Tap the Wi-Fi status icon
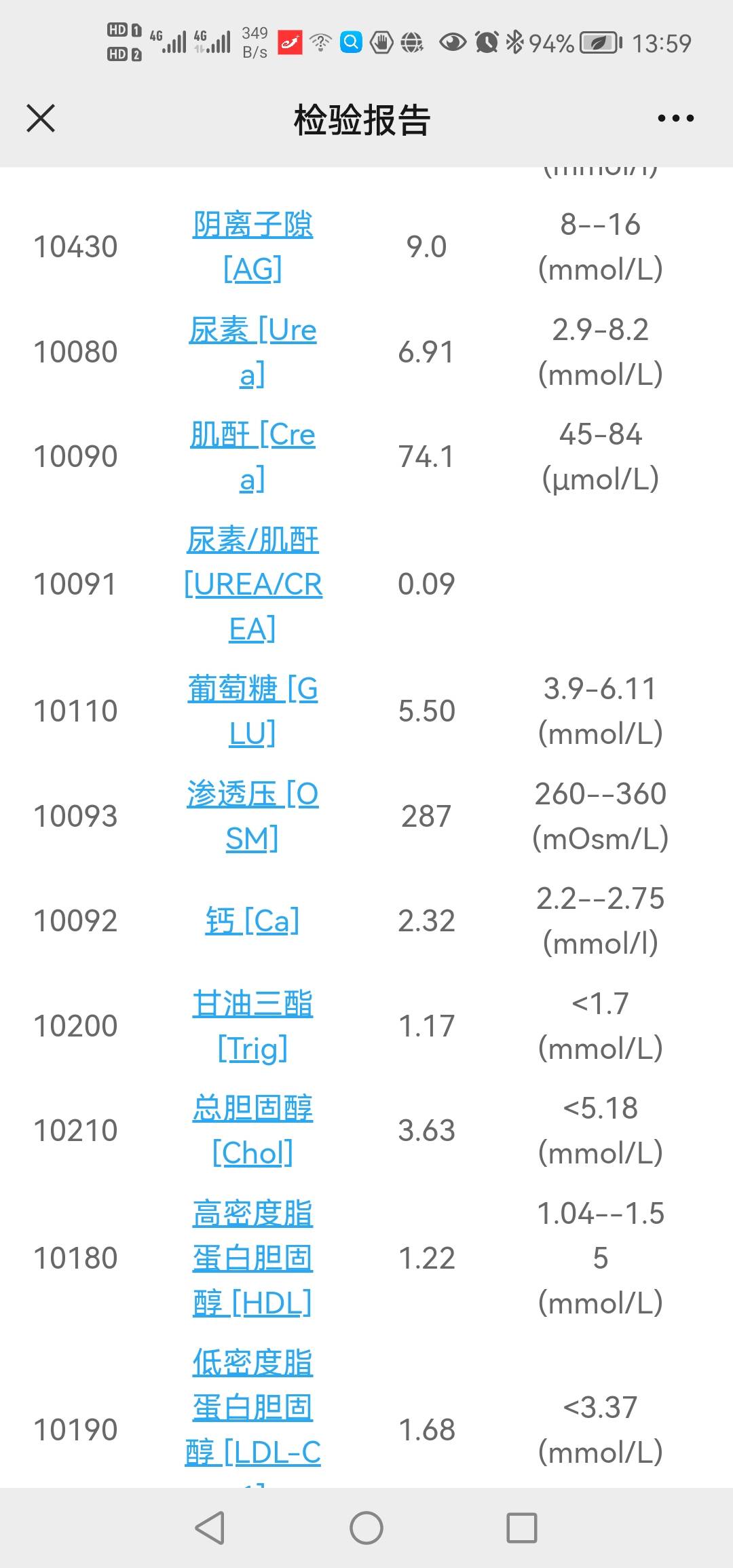Screen dimensions: 733x1568 (319, 42)
